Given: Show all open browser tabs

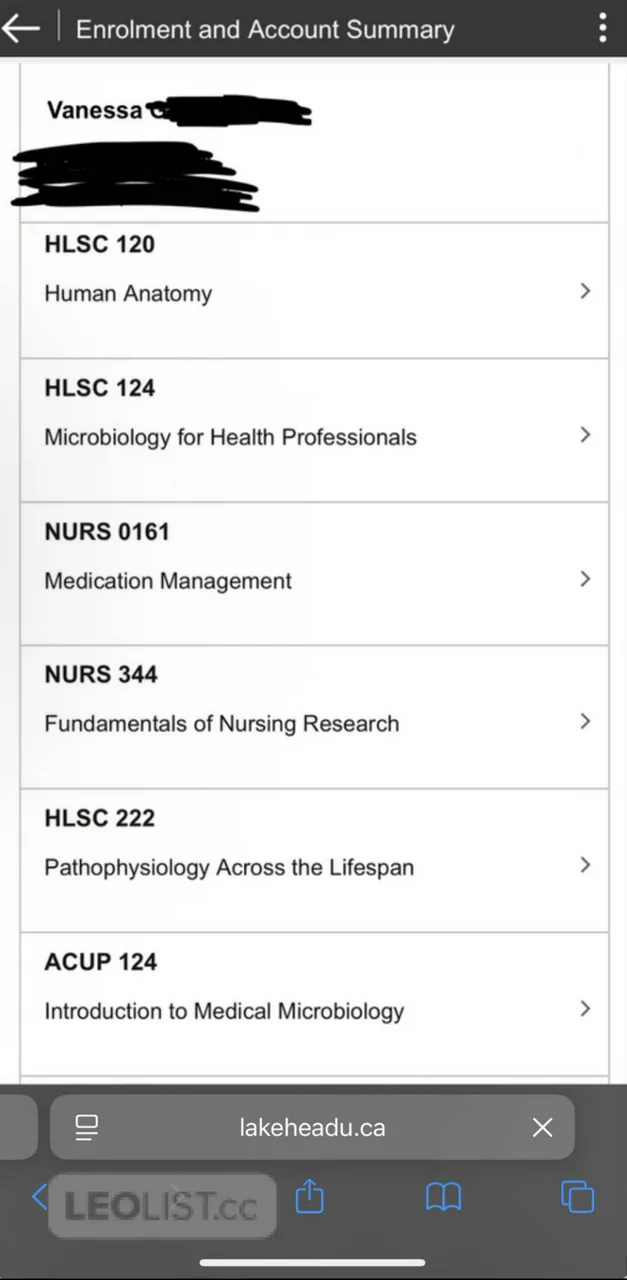Looking at the screenshot, I should coord(577,1196).
